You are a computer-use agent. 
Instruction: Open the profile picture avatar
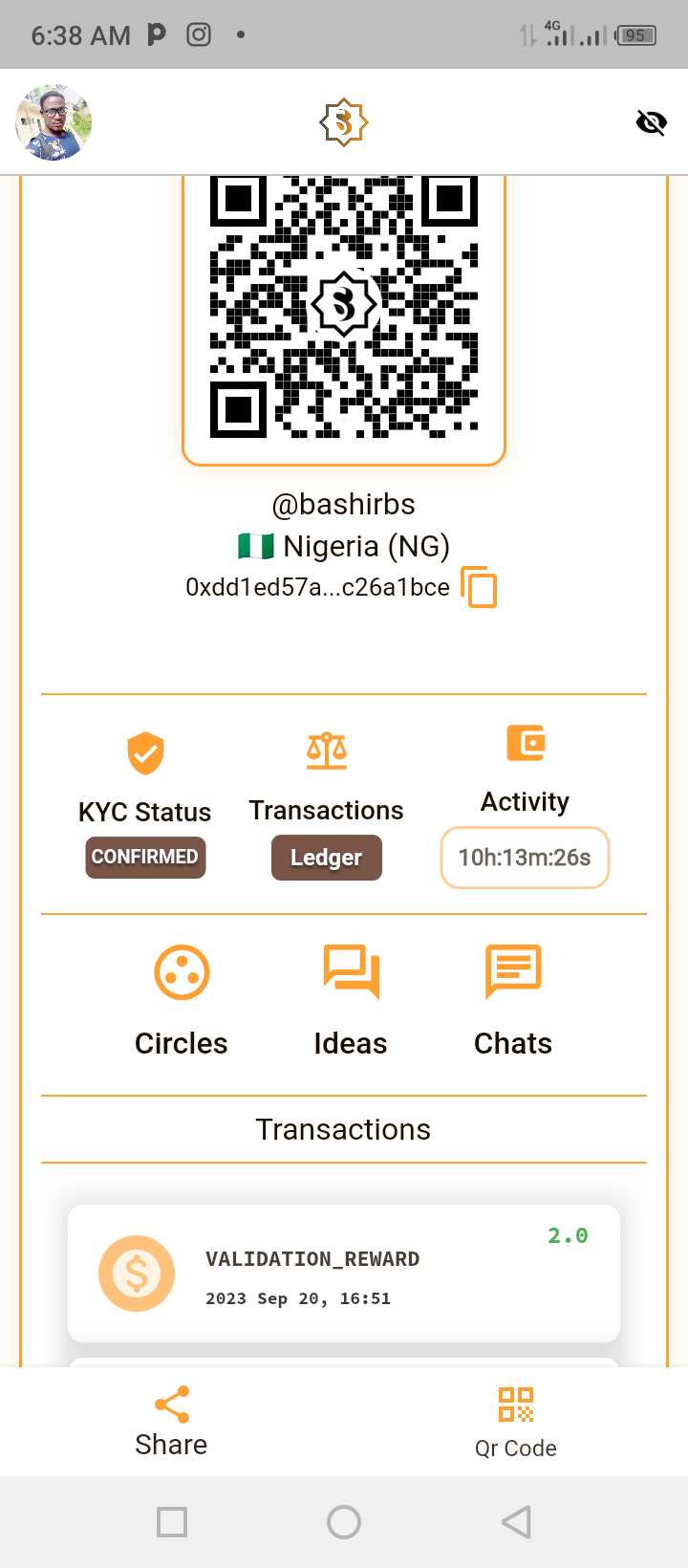(54, 122)
